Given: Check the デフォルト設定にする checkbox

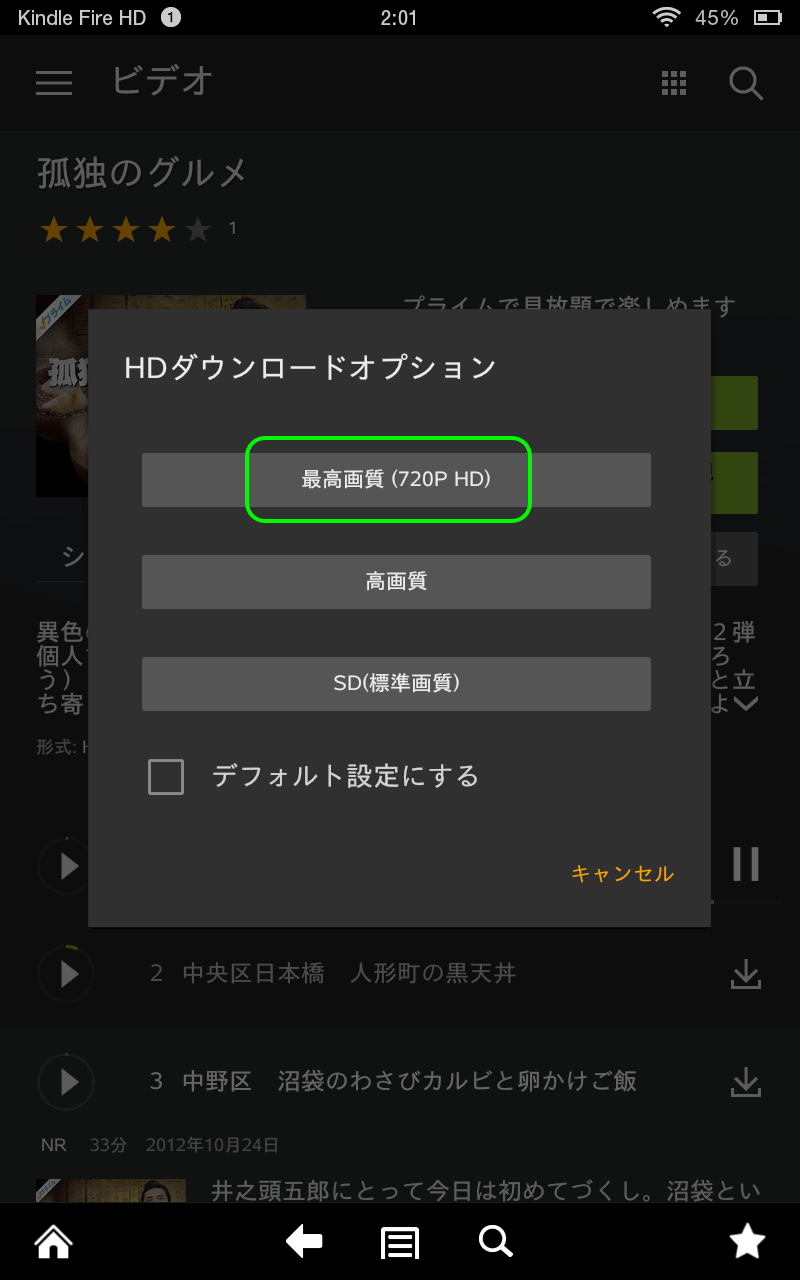Looking at the screenshot, I should click(x=166, y=777).
